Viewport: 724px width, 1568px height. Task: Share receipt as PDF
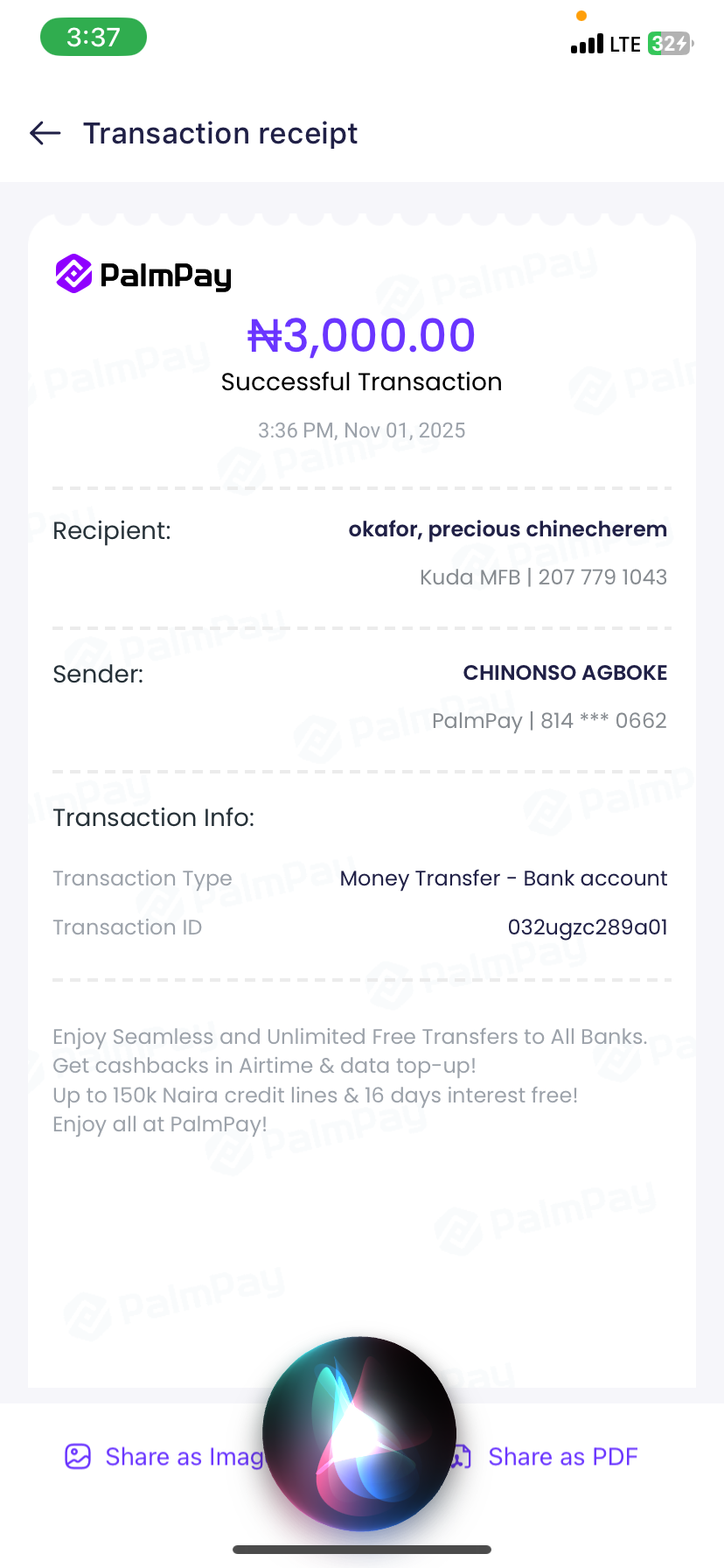pyautogui.click(x=561, y=1457)
